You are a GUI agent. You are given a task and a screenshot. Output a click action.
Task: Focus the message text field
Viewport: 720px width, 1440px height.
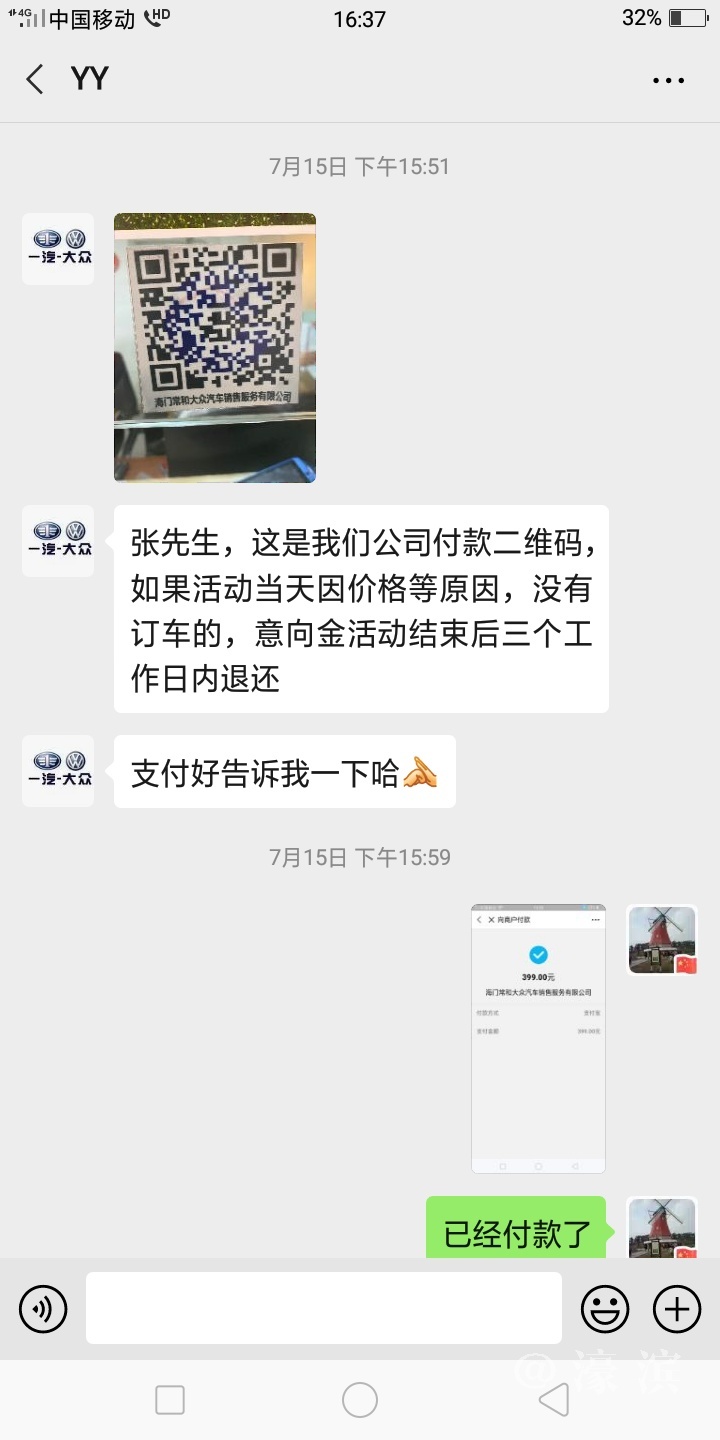[x=323, y=1308]
